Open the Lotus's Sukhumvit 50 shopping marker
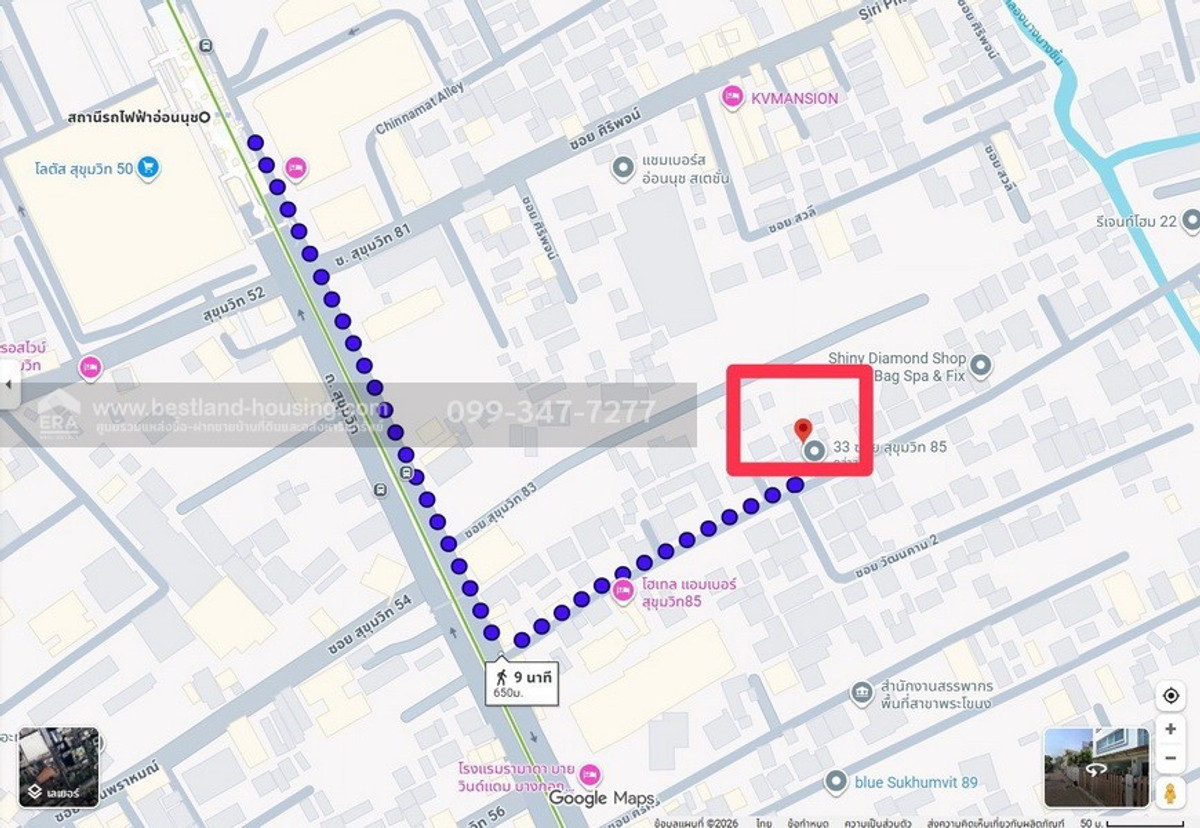Viewport: 1200px width, 828px height. pyautogui.click(x=149, y=168)
